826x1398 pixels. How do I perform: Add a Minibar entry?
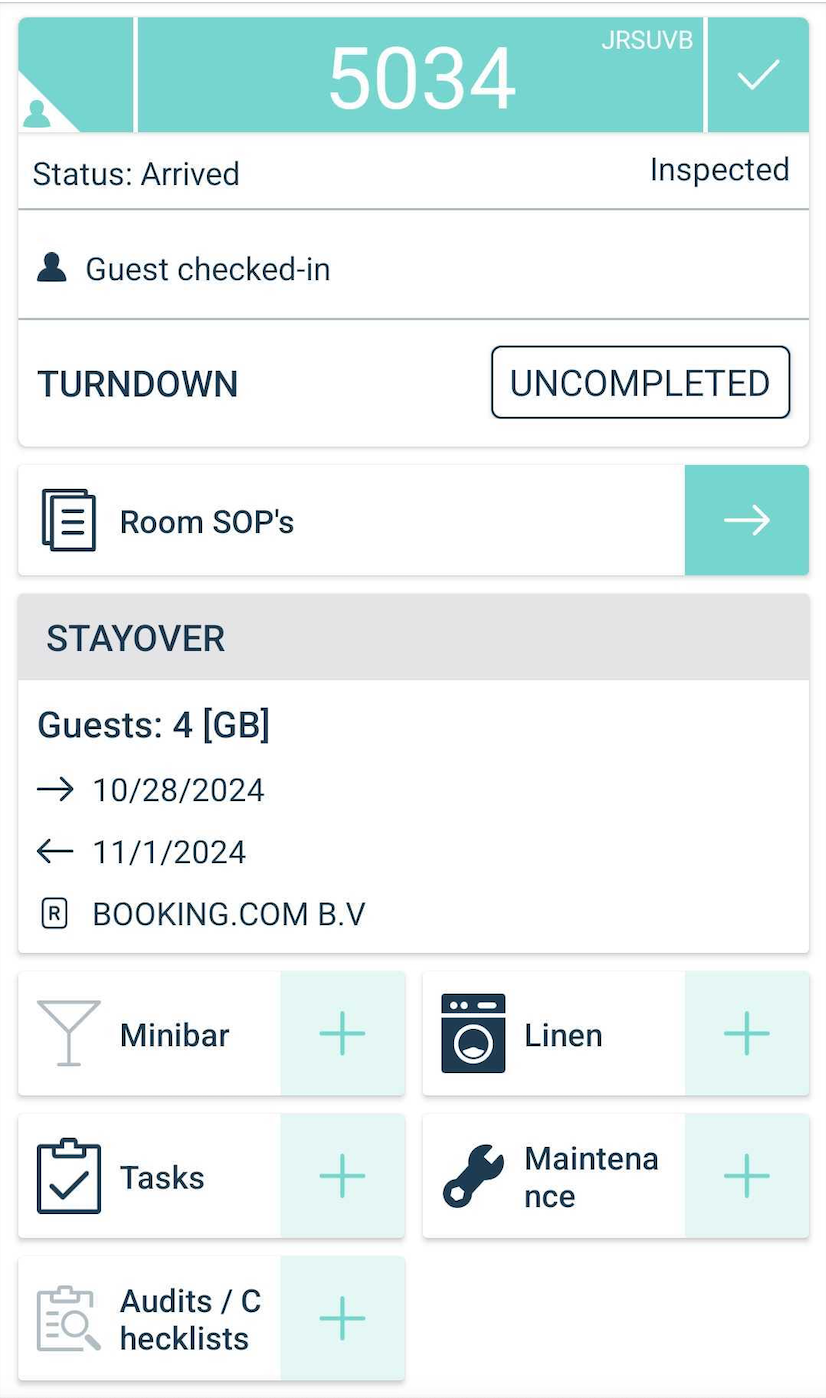(342, 1034)
